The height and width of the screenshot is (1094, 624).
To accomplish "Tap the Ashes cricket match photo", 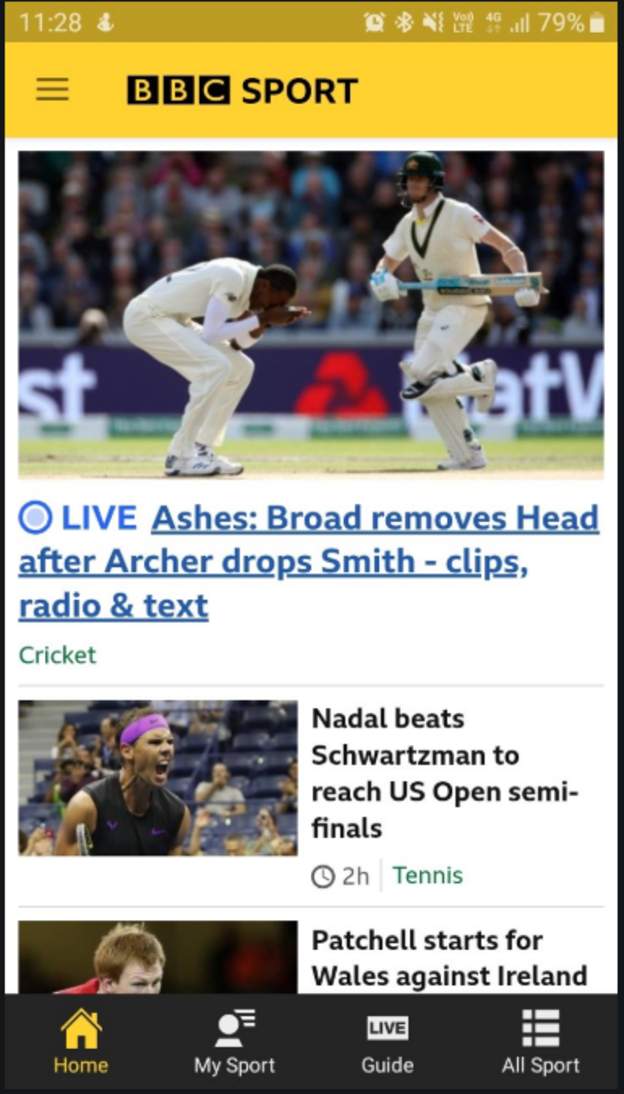I will tap(311, 315).
